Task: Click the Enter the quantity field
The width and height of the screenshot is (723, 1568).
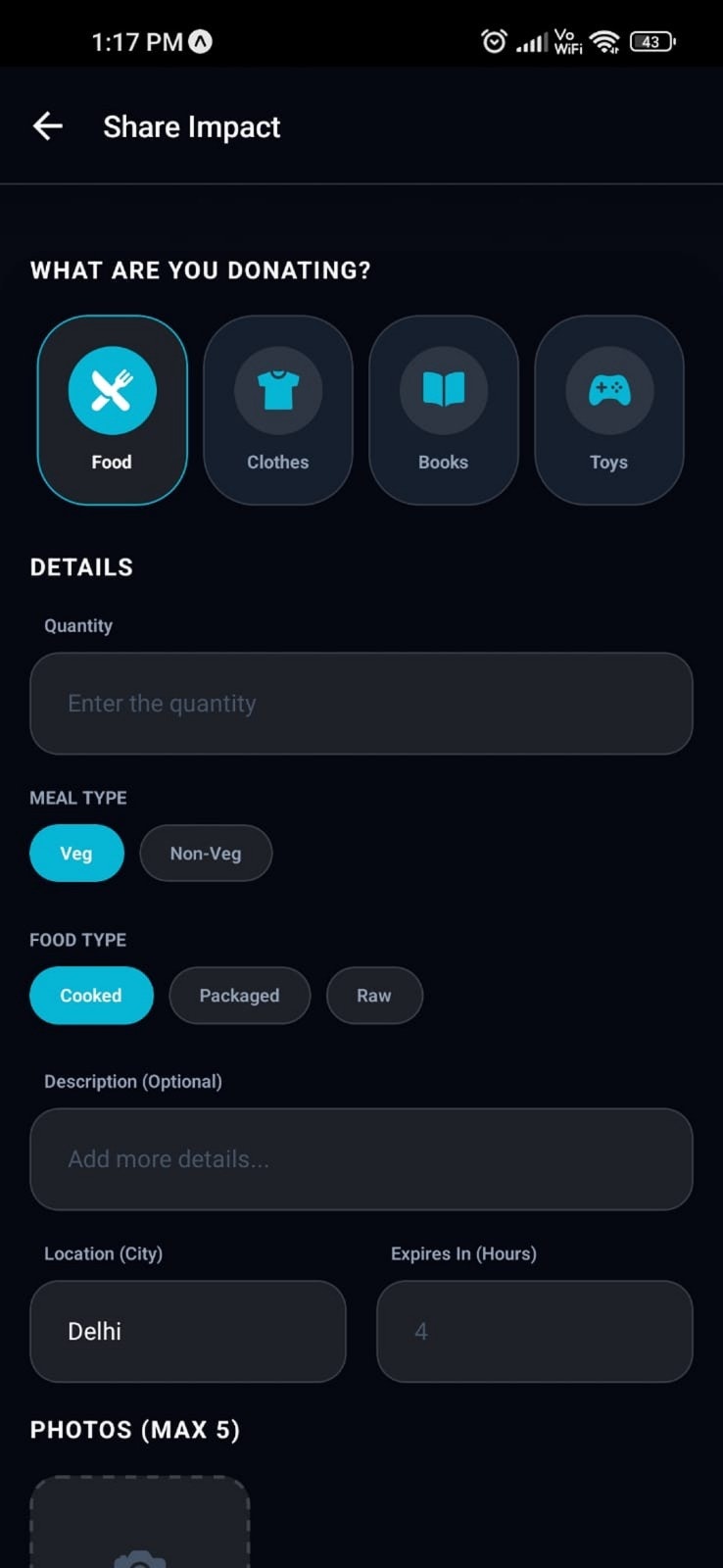Action: [361, 704]
